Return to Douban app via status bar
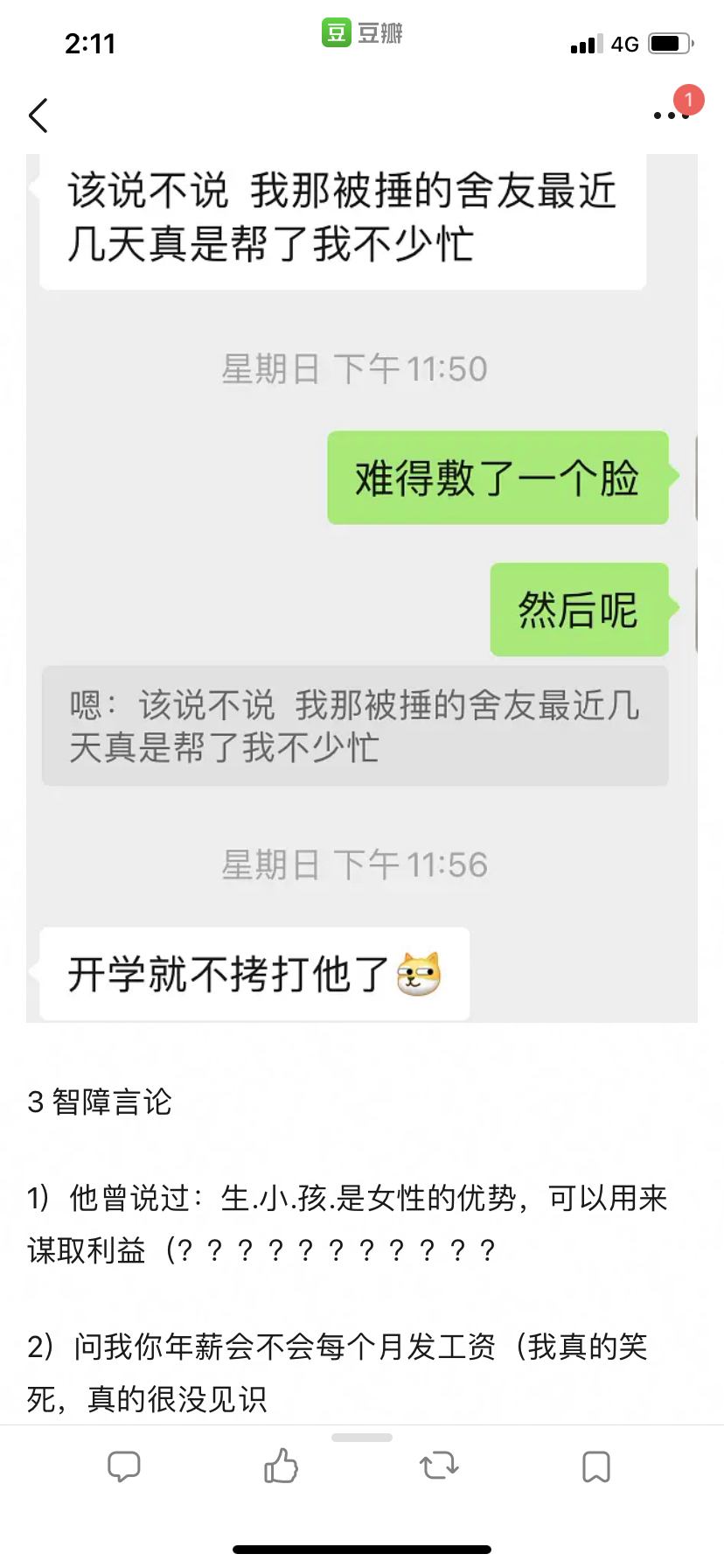724x1568 pixels. click(362, 33)
